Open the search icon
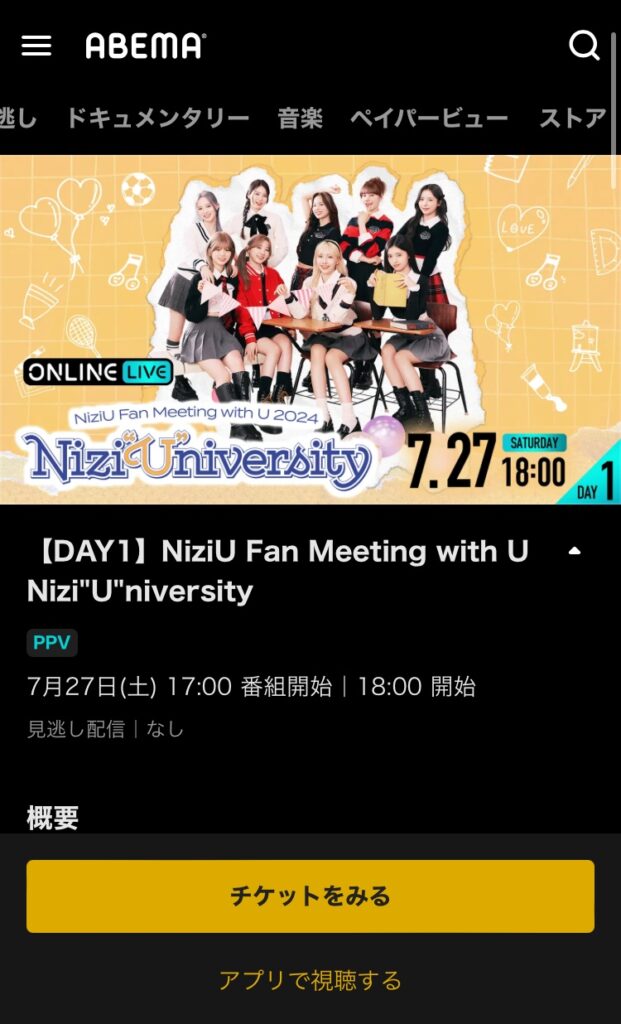This screenshot has height=1024, width=621. point(584,45)
